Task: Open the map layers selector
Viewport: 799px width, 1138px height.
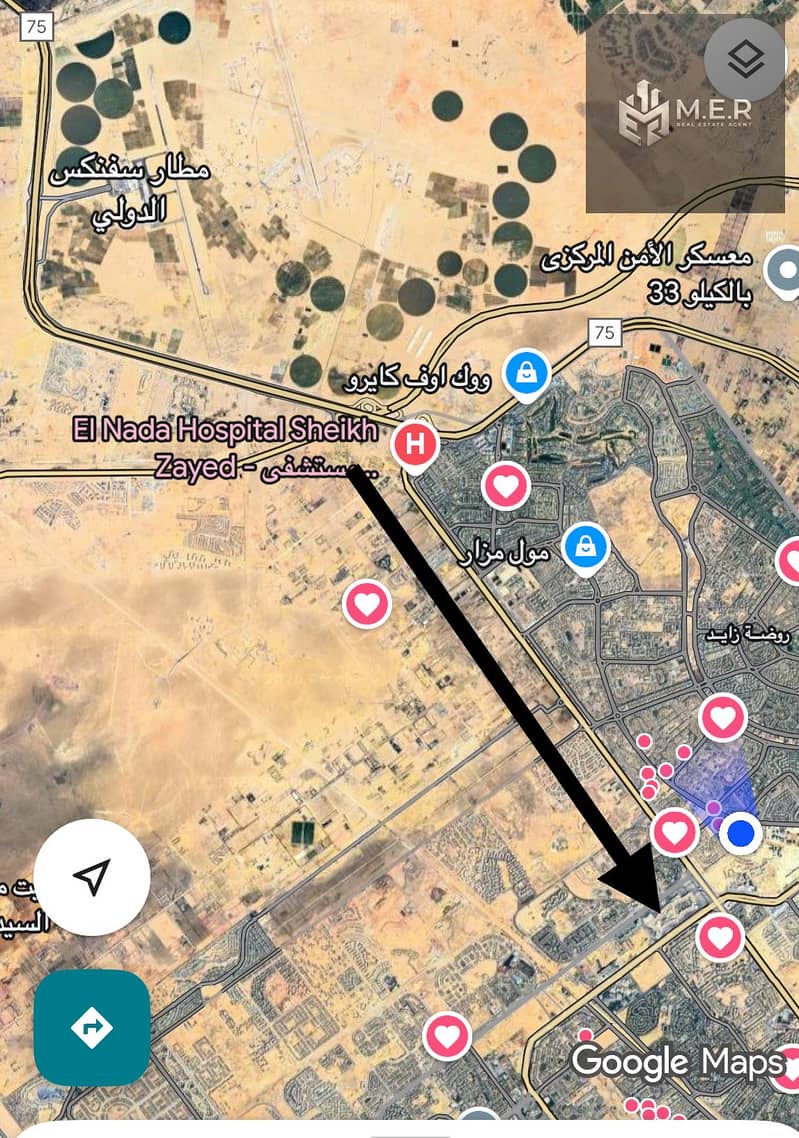Action: tap(743, 60)
